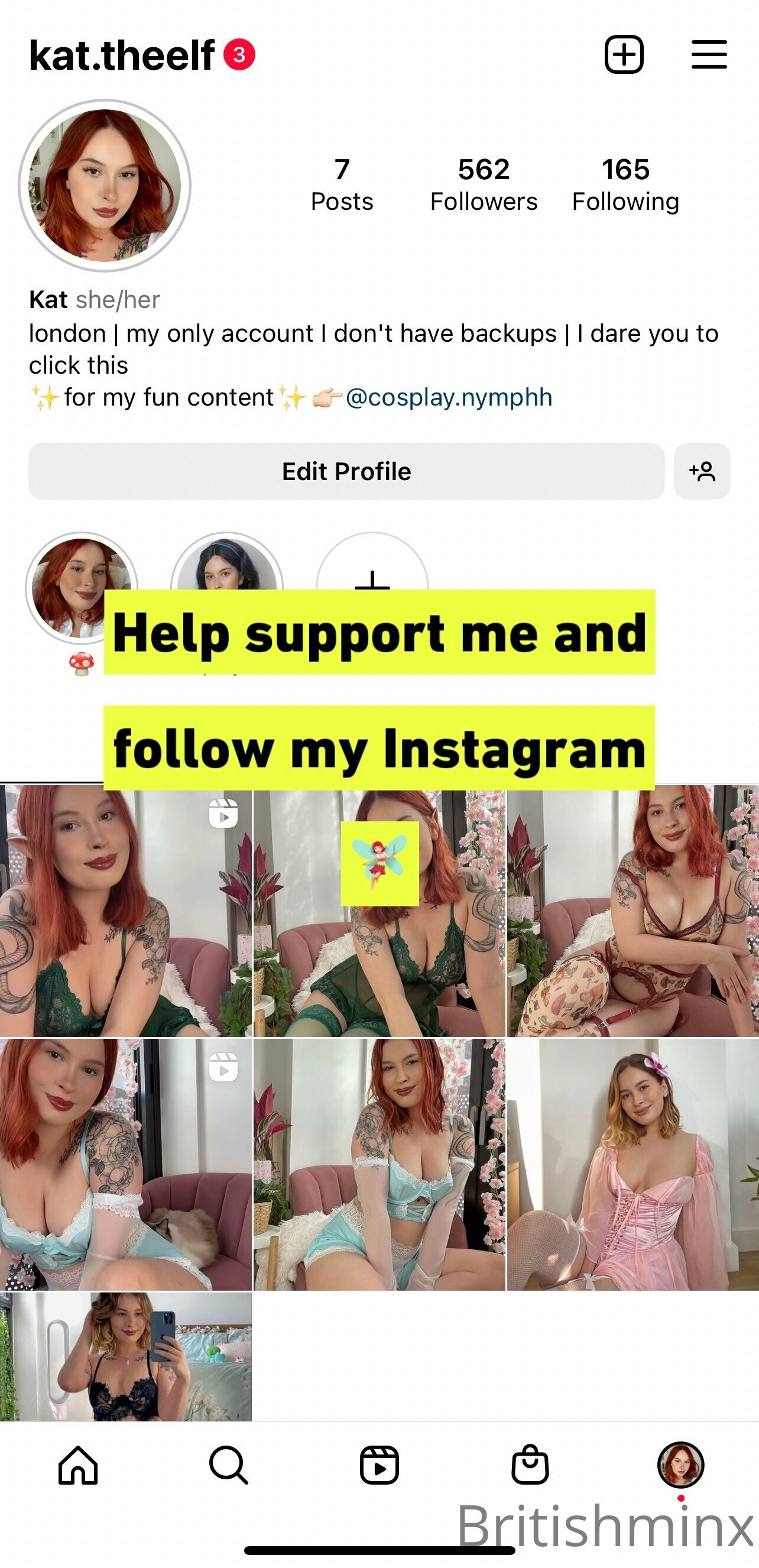Play the reel with the cat
The width and height of the screenshot is (759, 1568).
pyautogui.click(x=125, y=1164)
